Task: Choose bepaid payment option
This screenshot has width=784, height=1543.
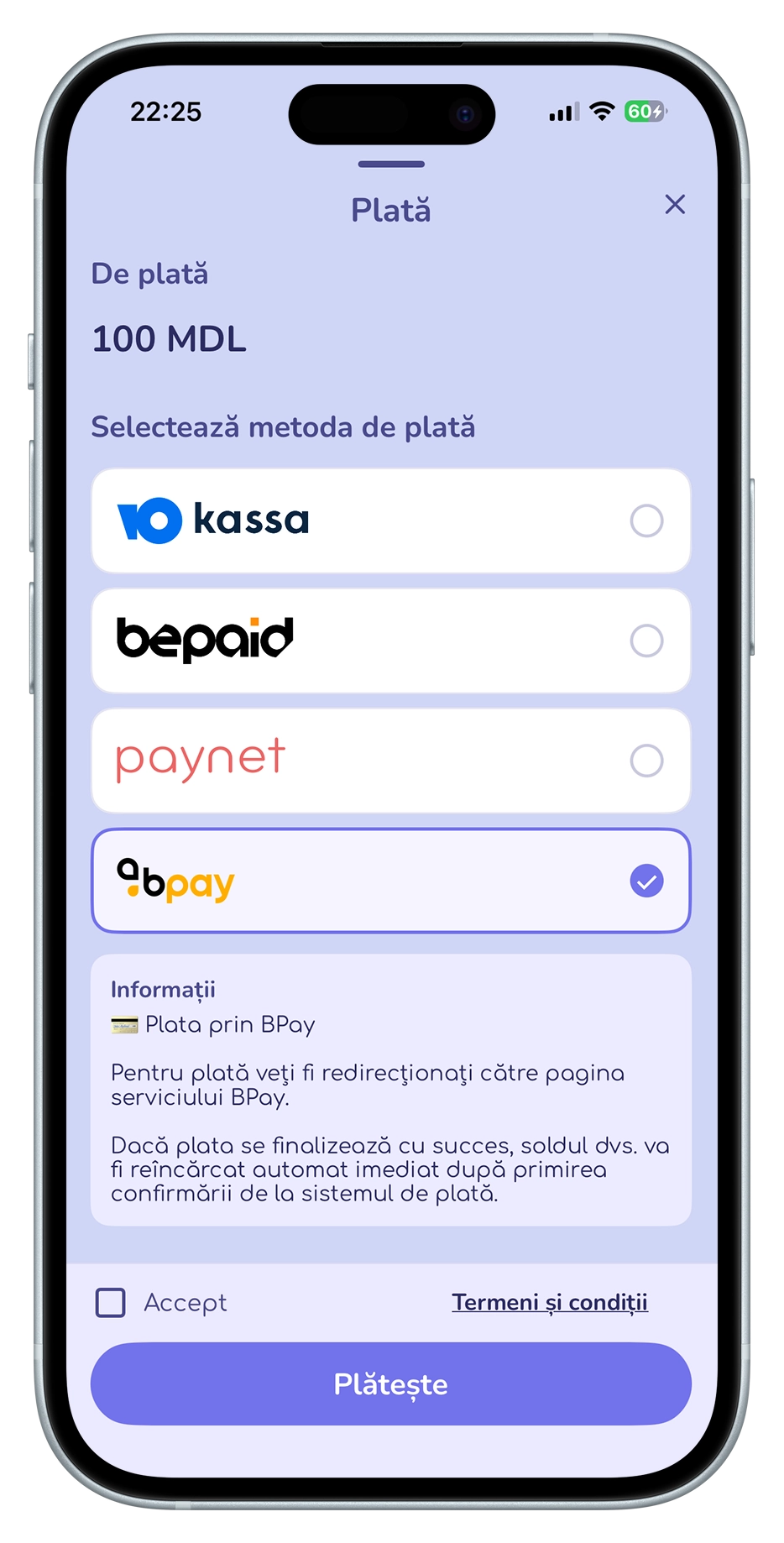Action: [x=391, y=641]
